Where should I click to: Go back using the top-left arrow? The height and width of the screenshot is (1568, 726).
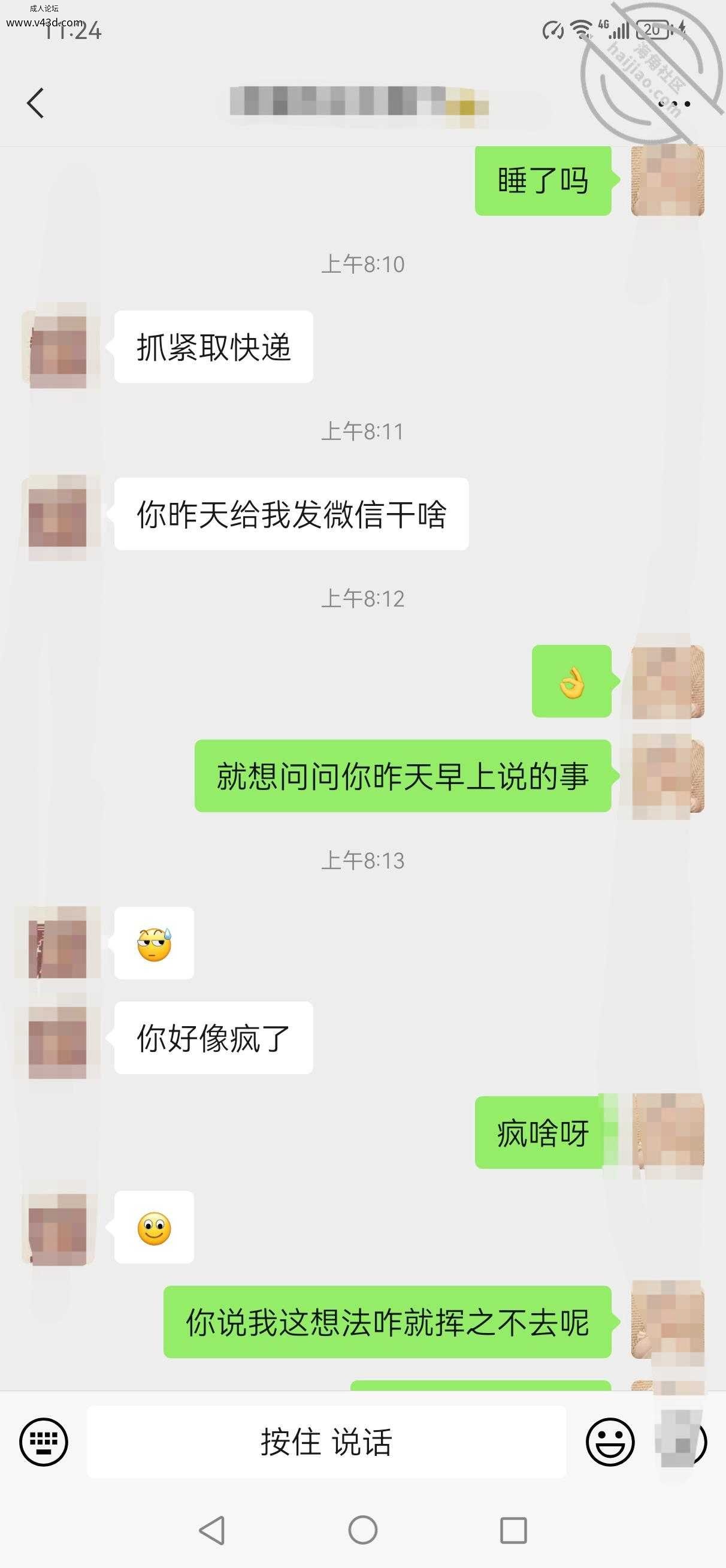pyautogui.click(x=35, y=103)
